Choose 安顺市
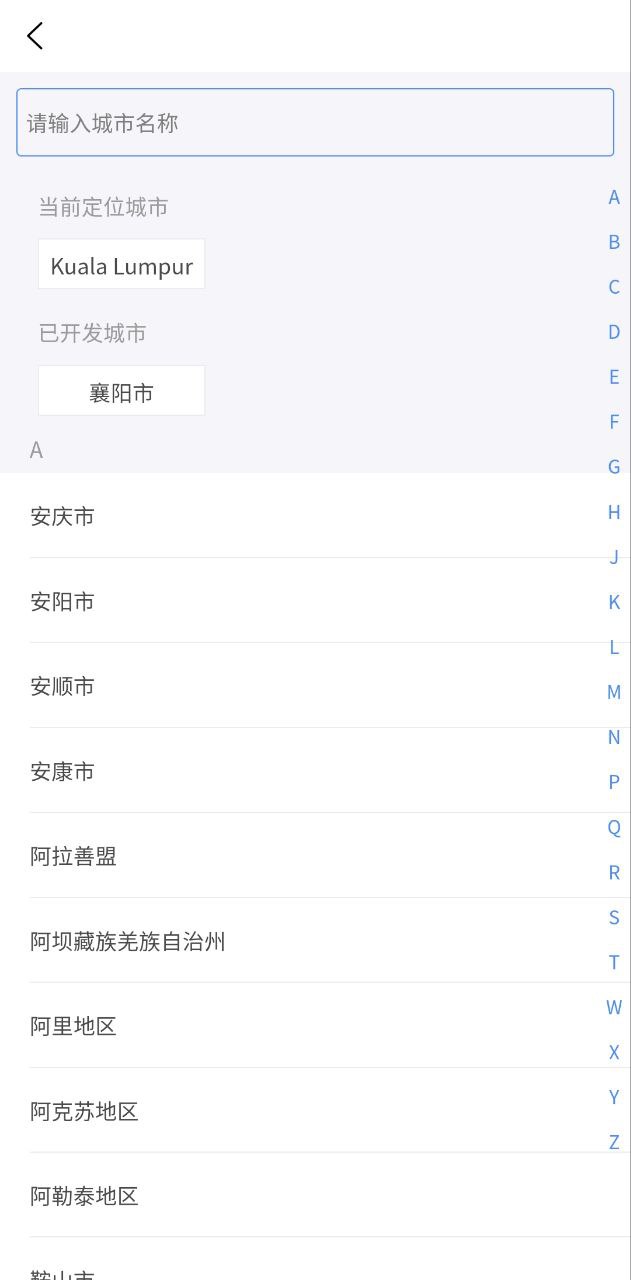 coord(315,686)
